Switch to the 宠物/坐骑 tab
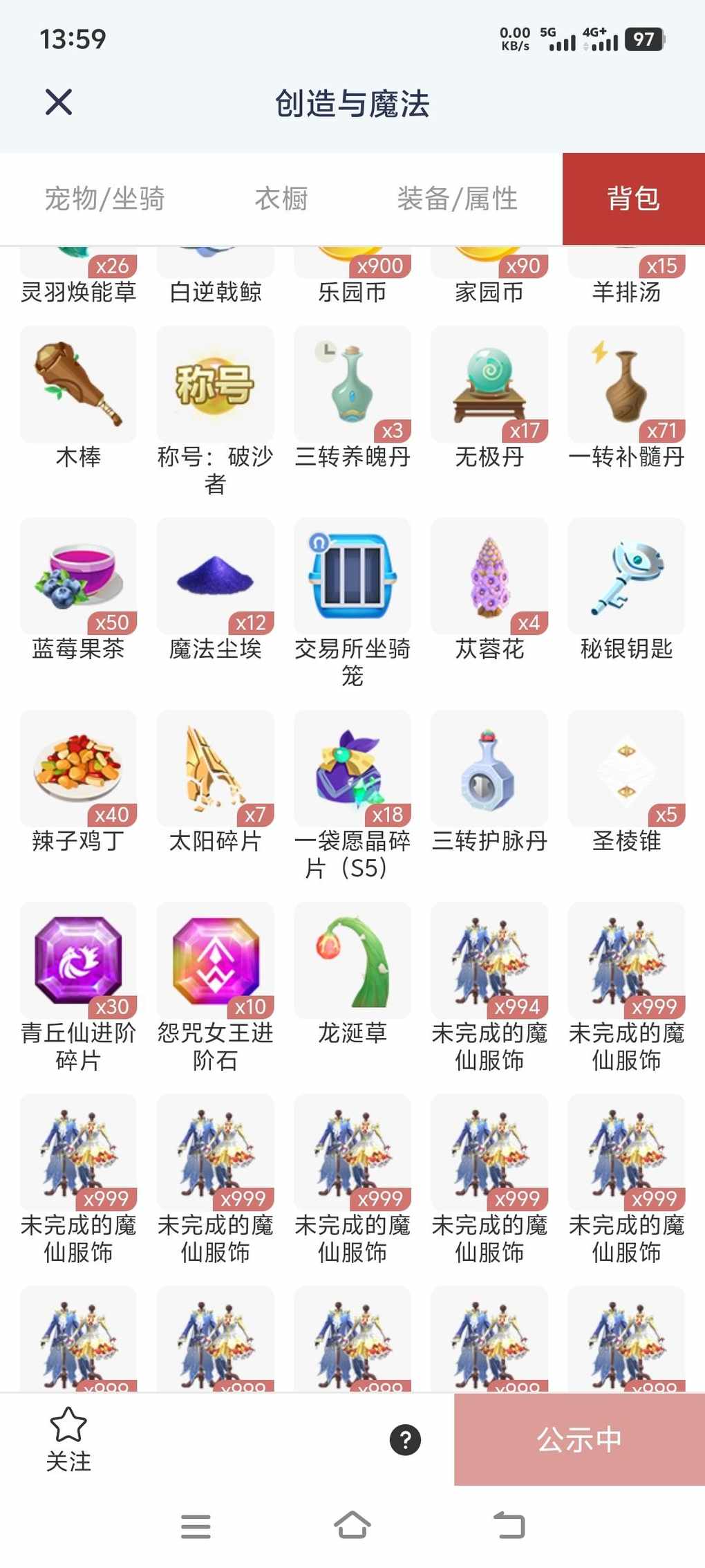 point(104,199)
